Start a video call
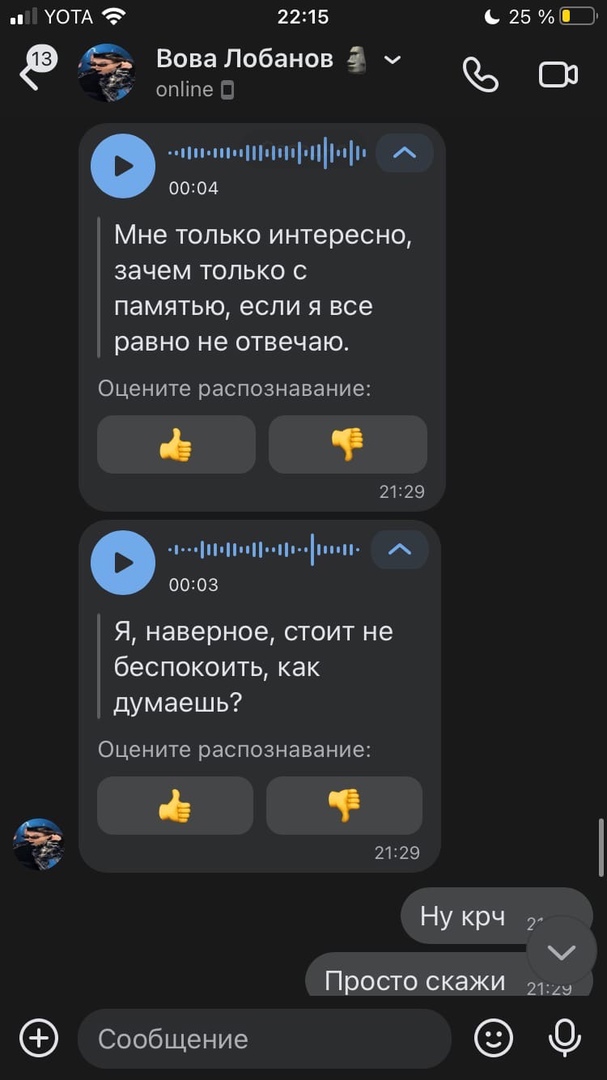The image size is (607, 1080). (558, 75)
